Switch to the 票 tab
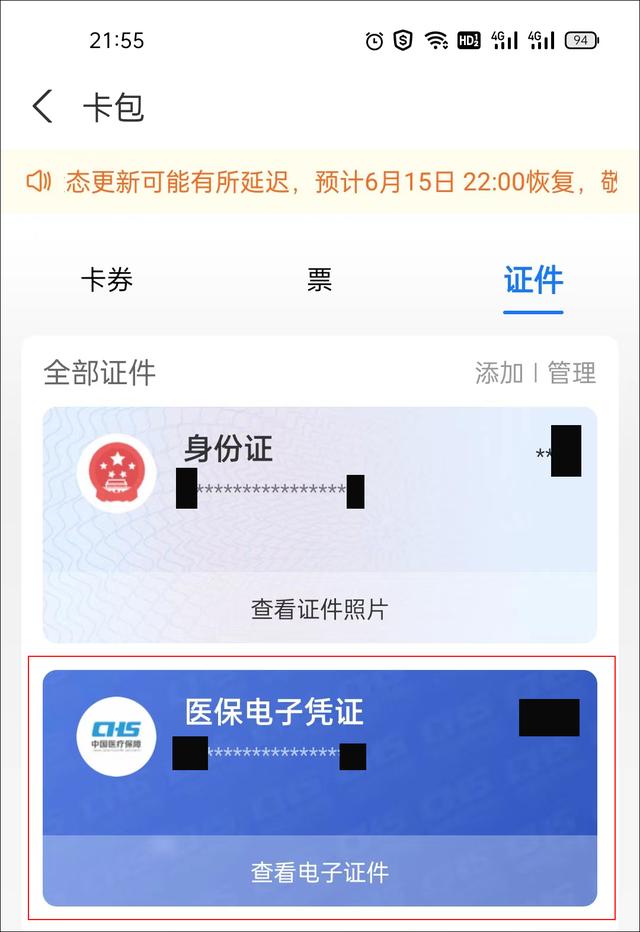 [x=319, y=281]
